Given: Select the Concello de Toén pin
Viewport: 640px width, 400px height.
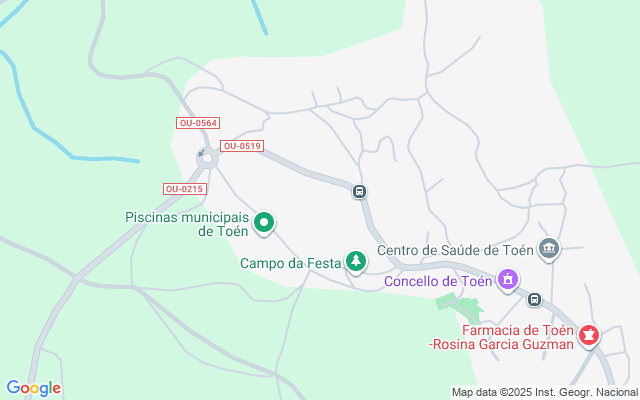Looking at the screenshot, I should [508, 279].
